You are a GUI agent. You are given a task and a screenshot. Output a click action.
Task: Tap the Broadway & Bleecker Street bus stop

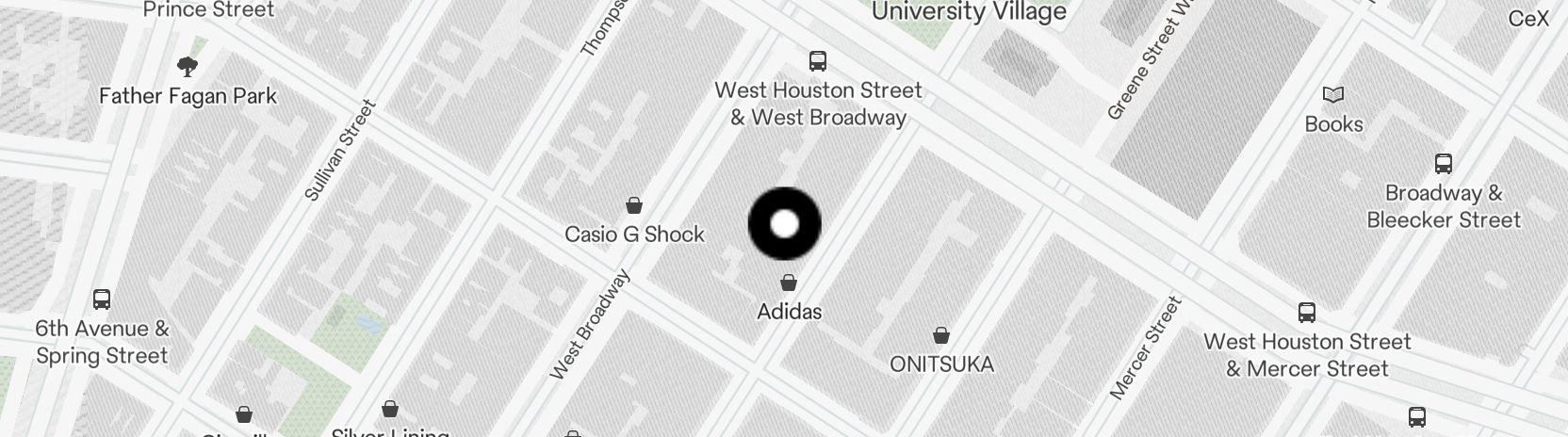[x=1443, y=164]
